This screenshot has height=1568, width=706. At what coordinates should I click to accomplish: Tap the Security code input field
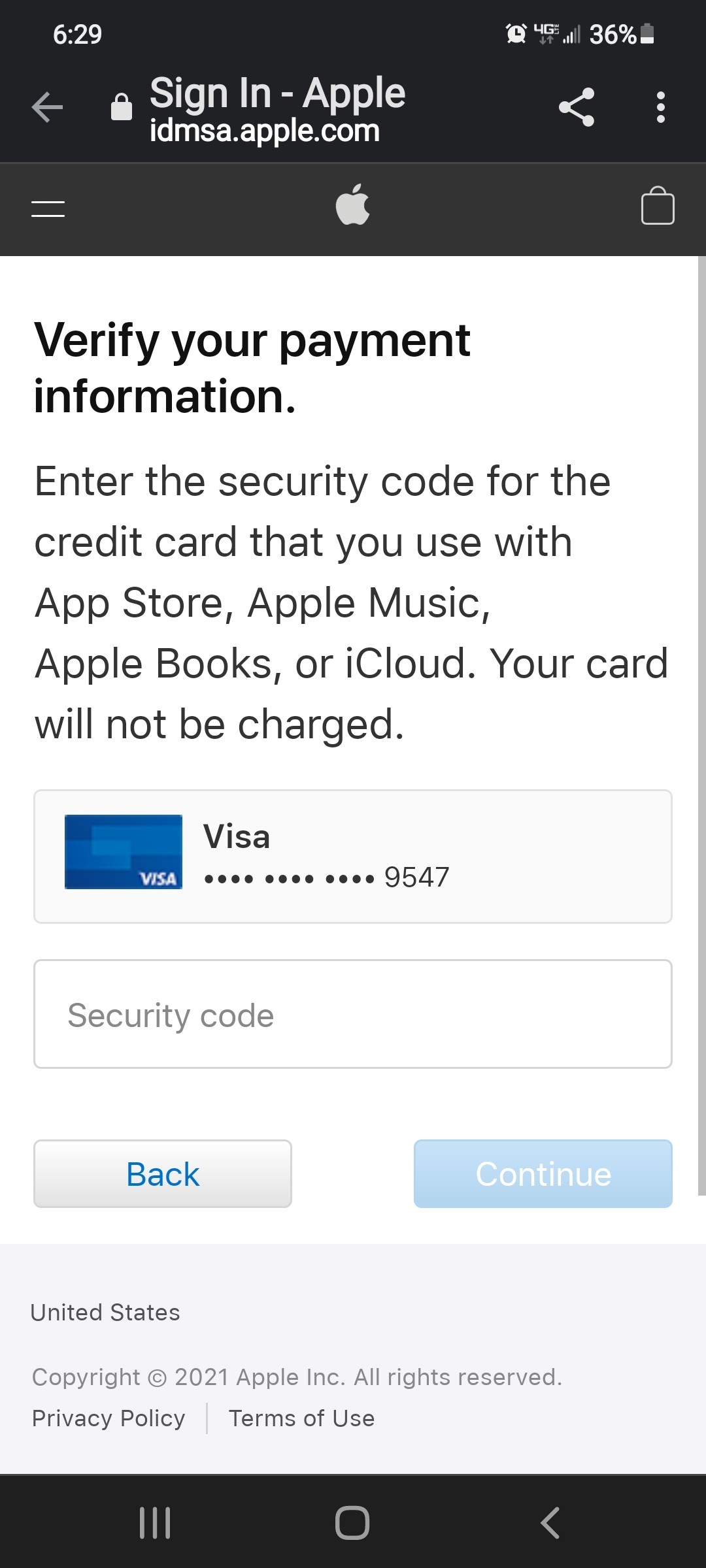353,1014
